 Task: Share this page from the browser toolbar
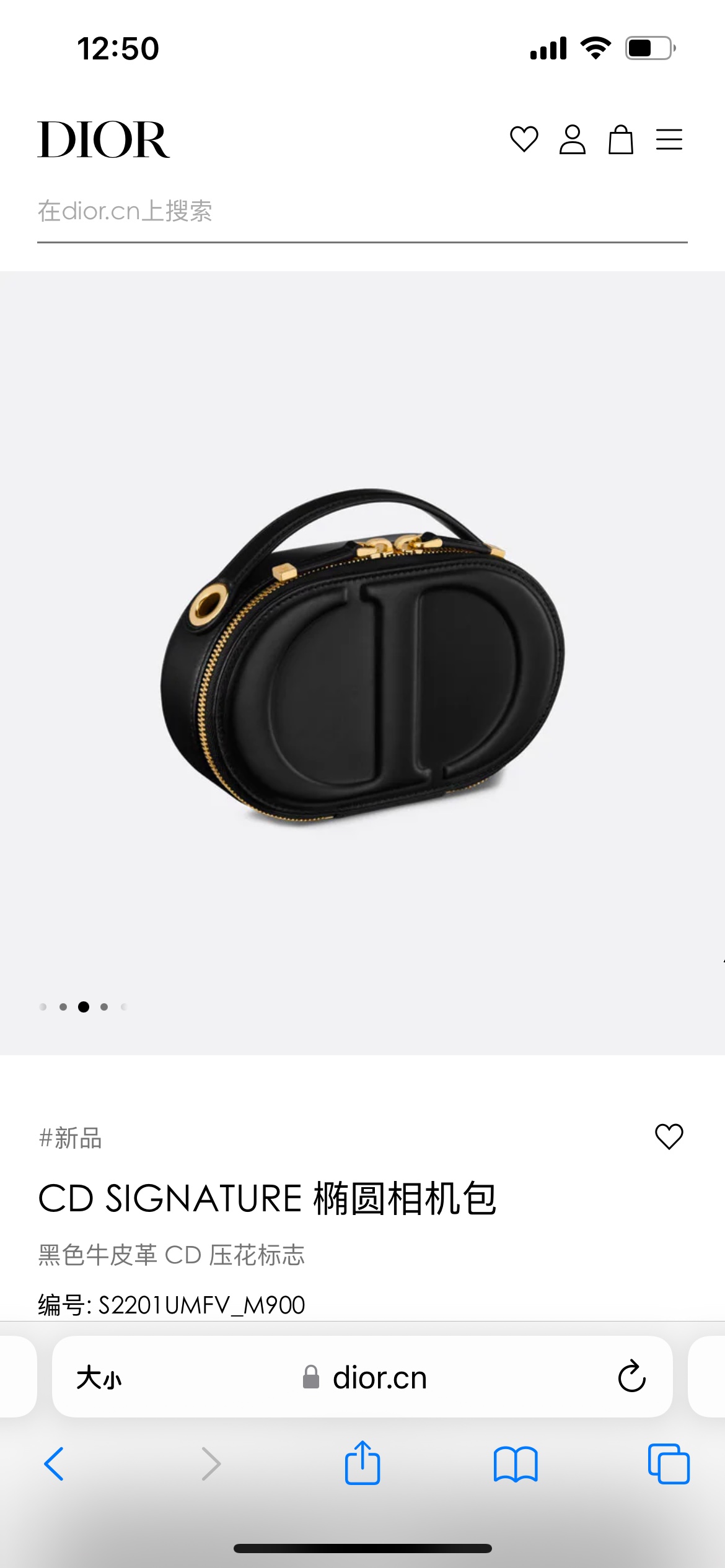362,1463
